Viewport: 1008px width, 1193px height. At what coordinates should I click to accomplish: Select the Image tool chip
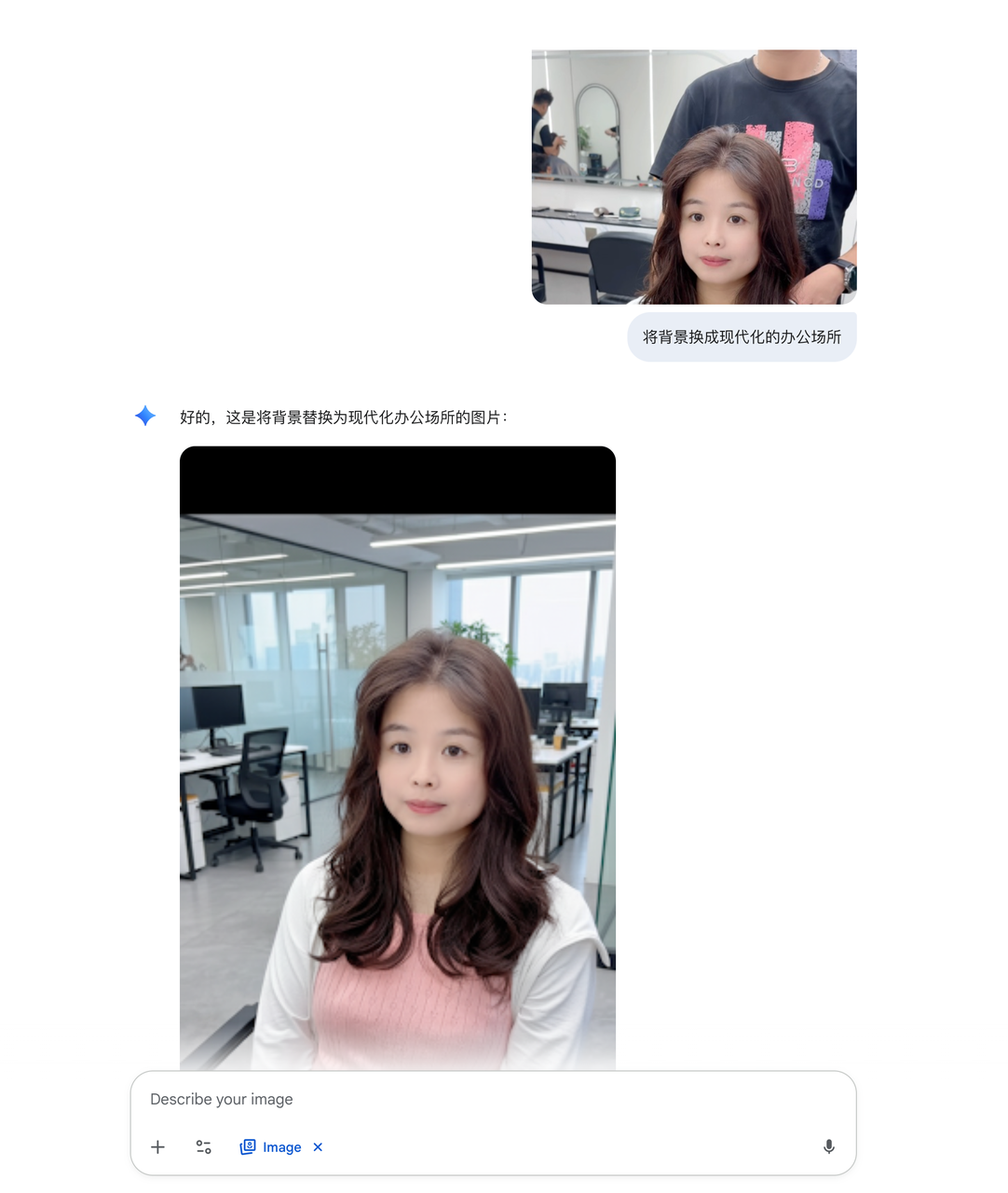pos(271,1147)
